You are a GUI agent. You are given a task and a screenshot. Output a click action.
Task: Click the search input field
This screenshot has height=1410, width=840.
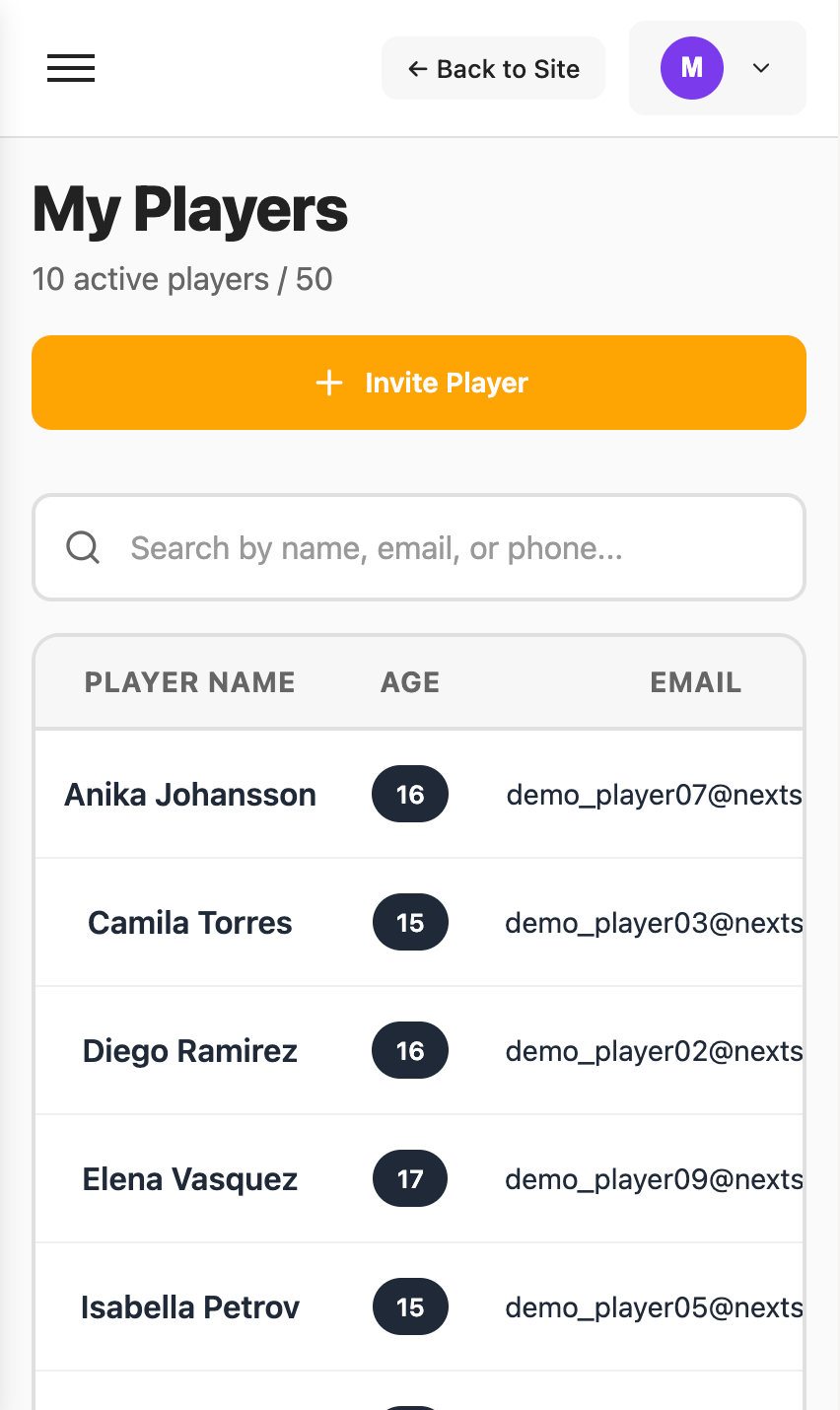418,547
